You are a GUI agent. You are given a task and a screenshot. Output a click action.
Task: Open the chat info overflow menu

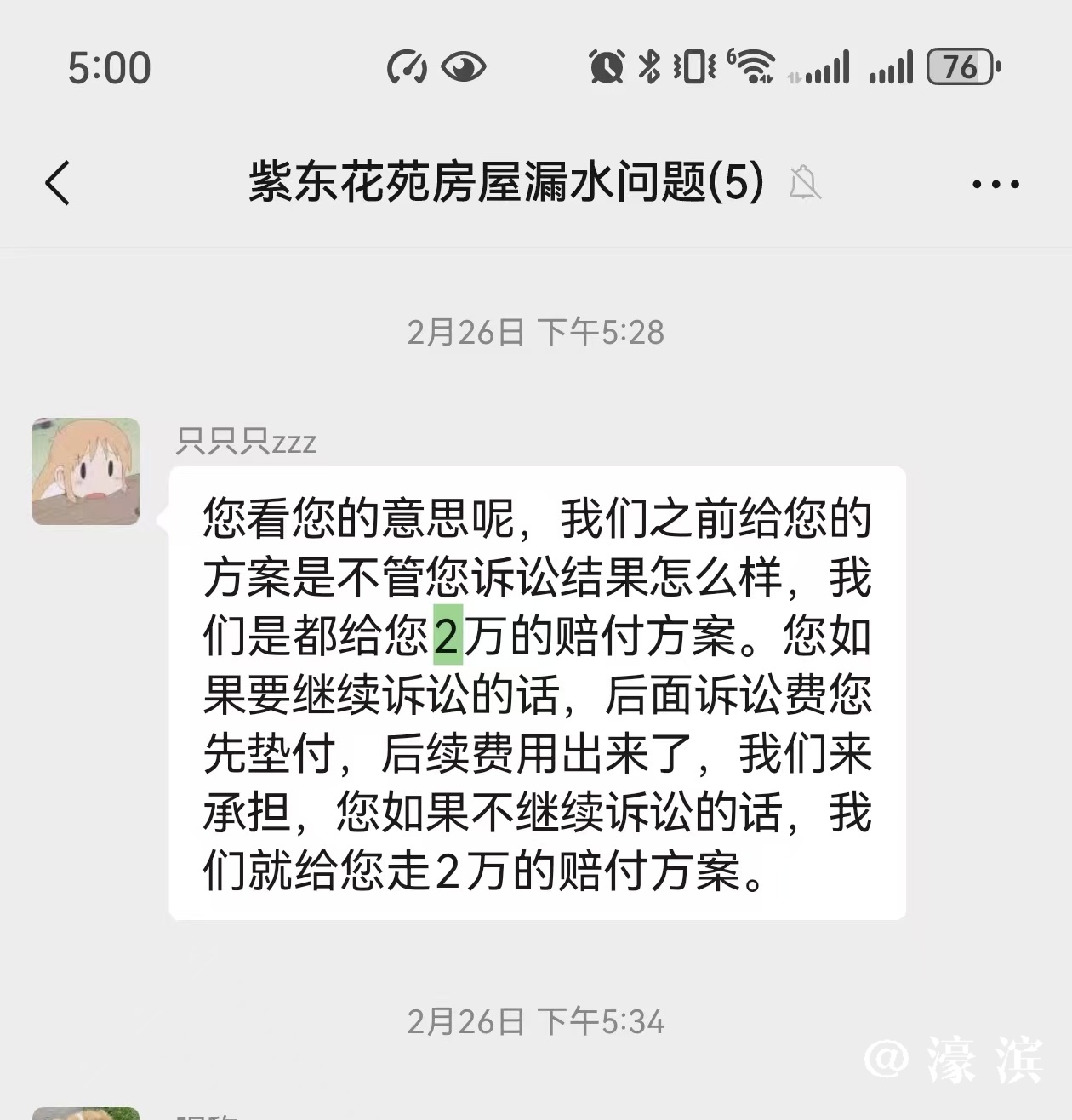995,184
